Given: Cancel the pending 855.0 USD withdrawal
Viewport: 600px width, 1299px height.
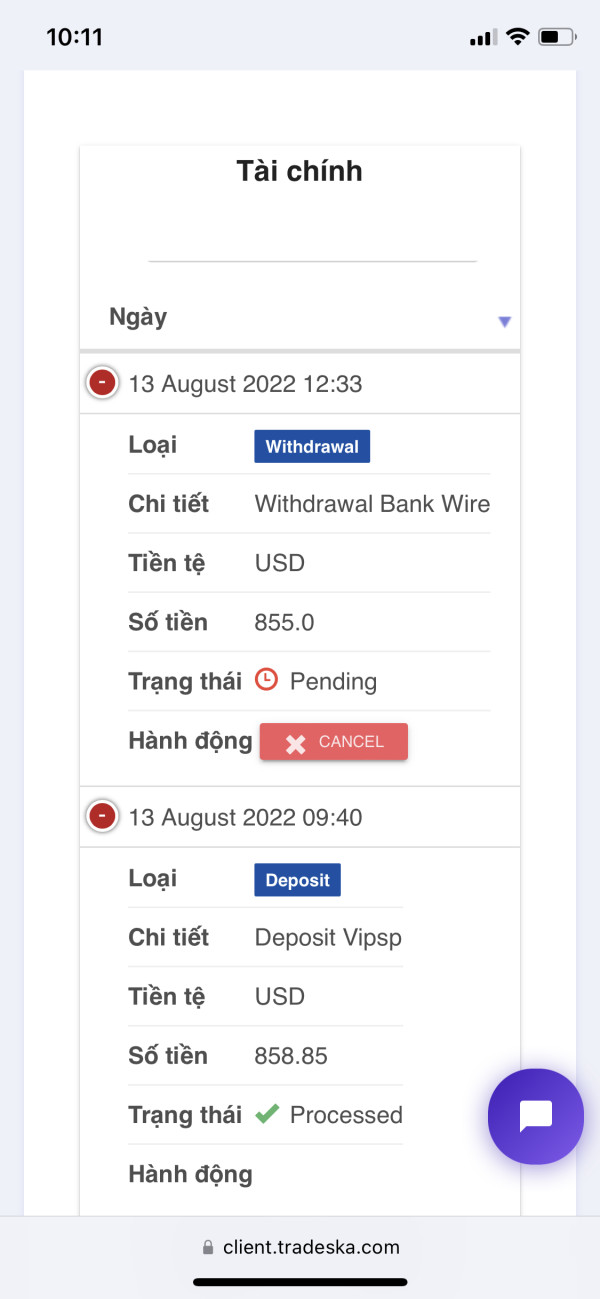Looking at the screenshot, I should point(334,742).
